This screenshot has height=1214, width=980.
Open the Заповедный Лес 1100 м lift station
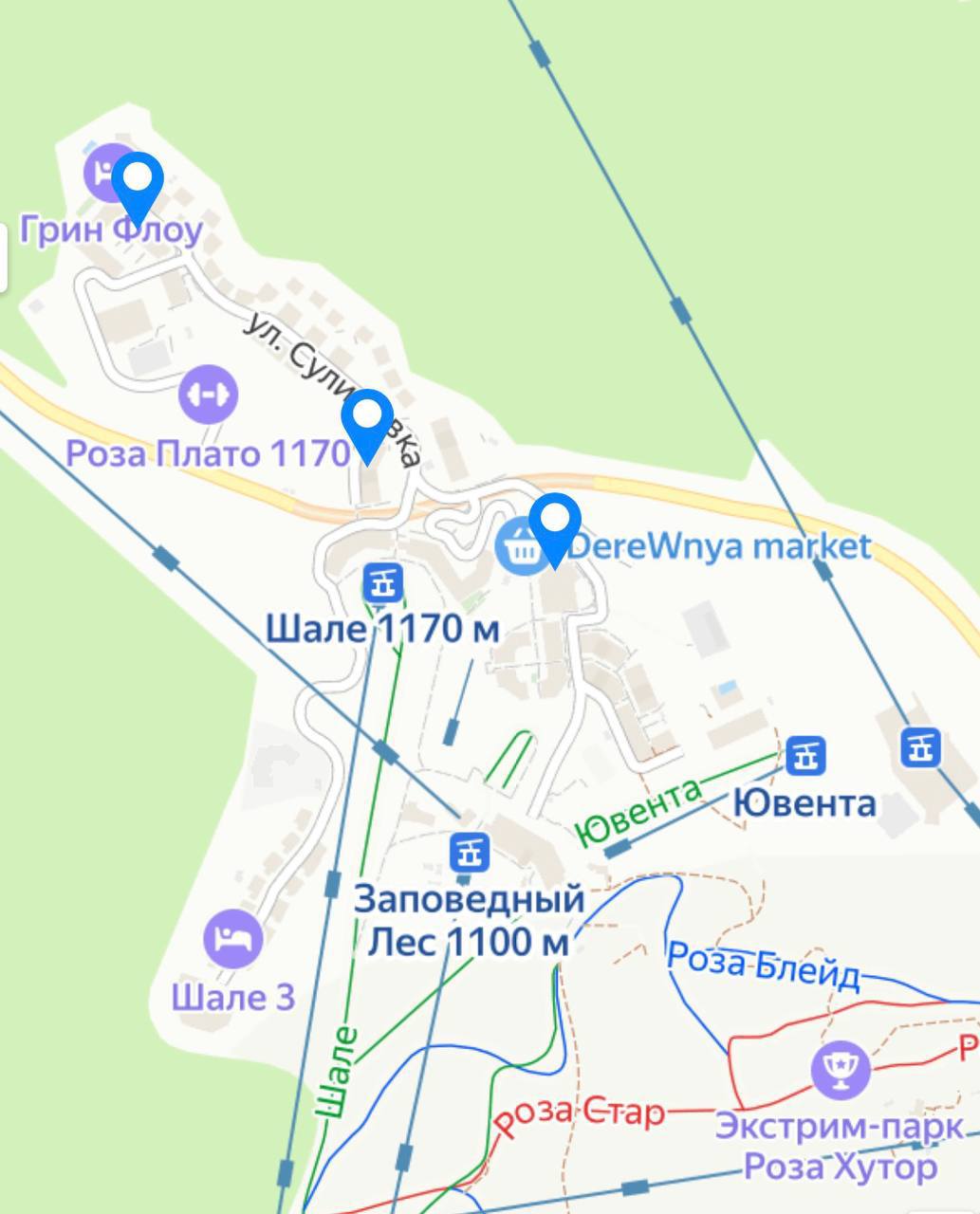pos(469,852)
